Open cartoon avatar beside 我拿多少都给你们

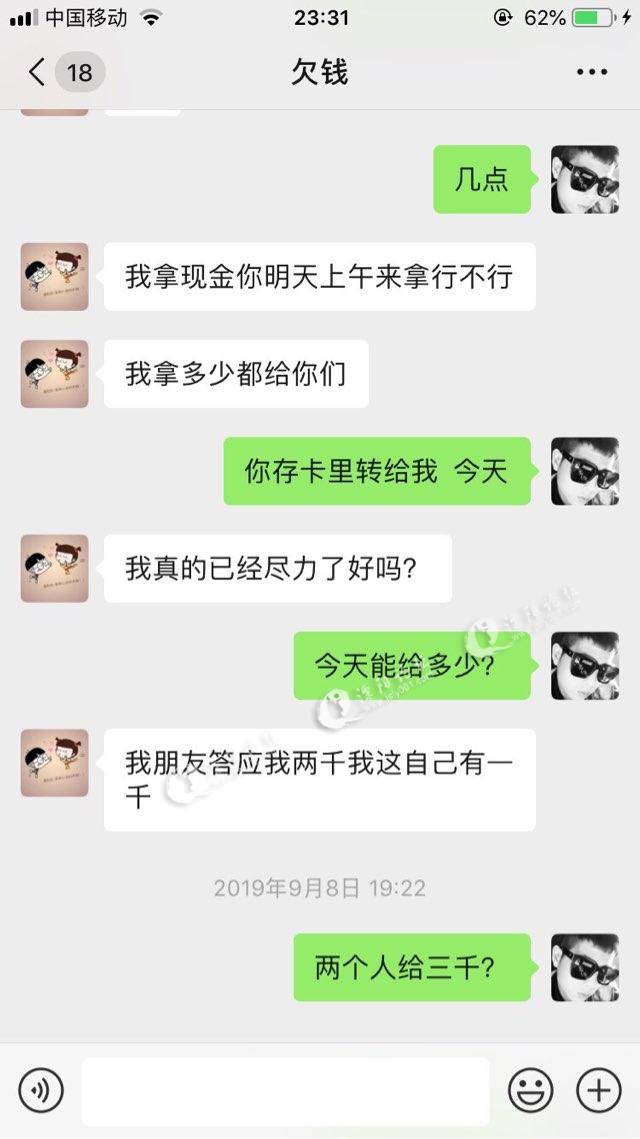pos(55,373)
